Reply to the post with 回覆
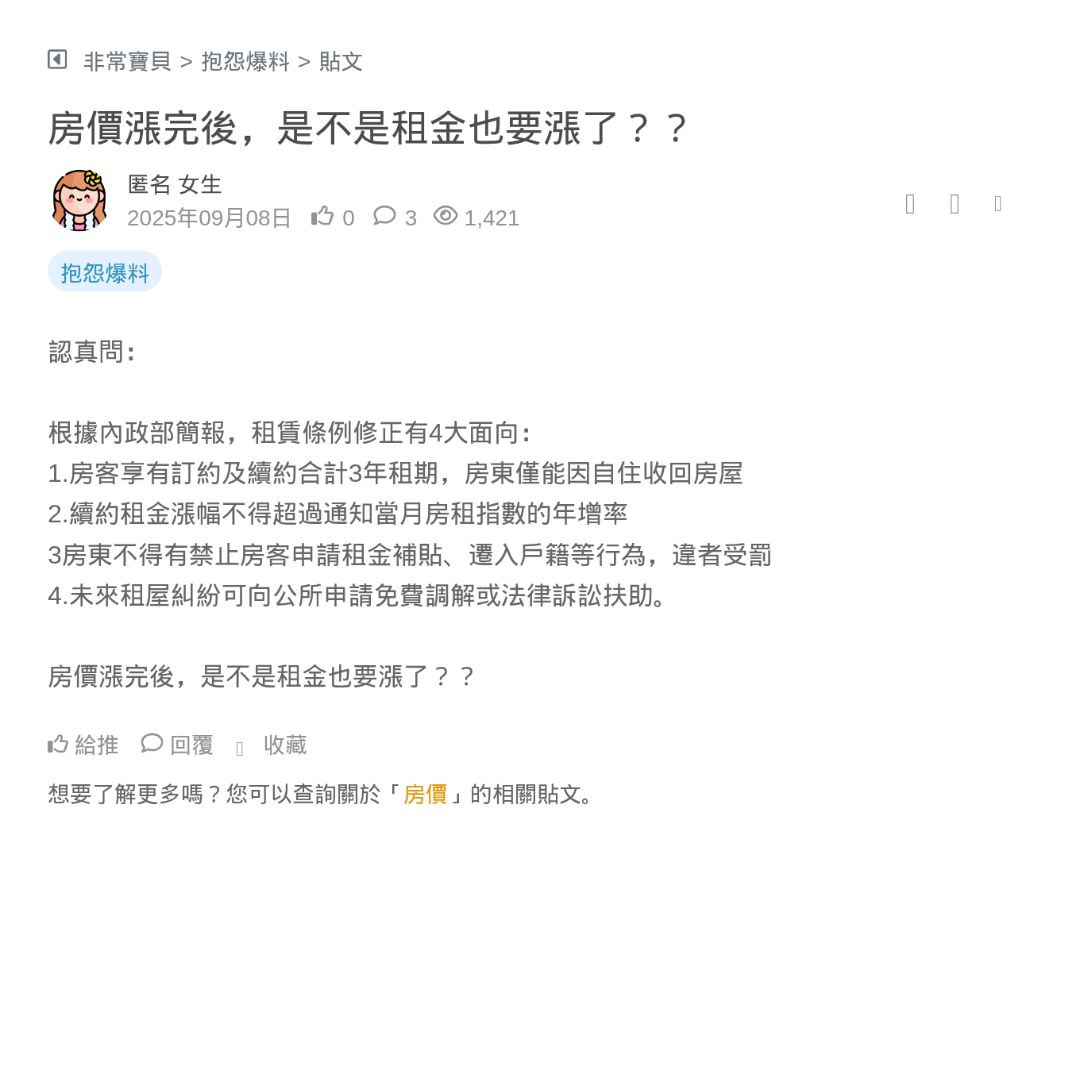This screenshot has height=1080, width=1080. pyautogui.click(x=178, y=745)
